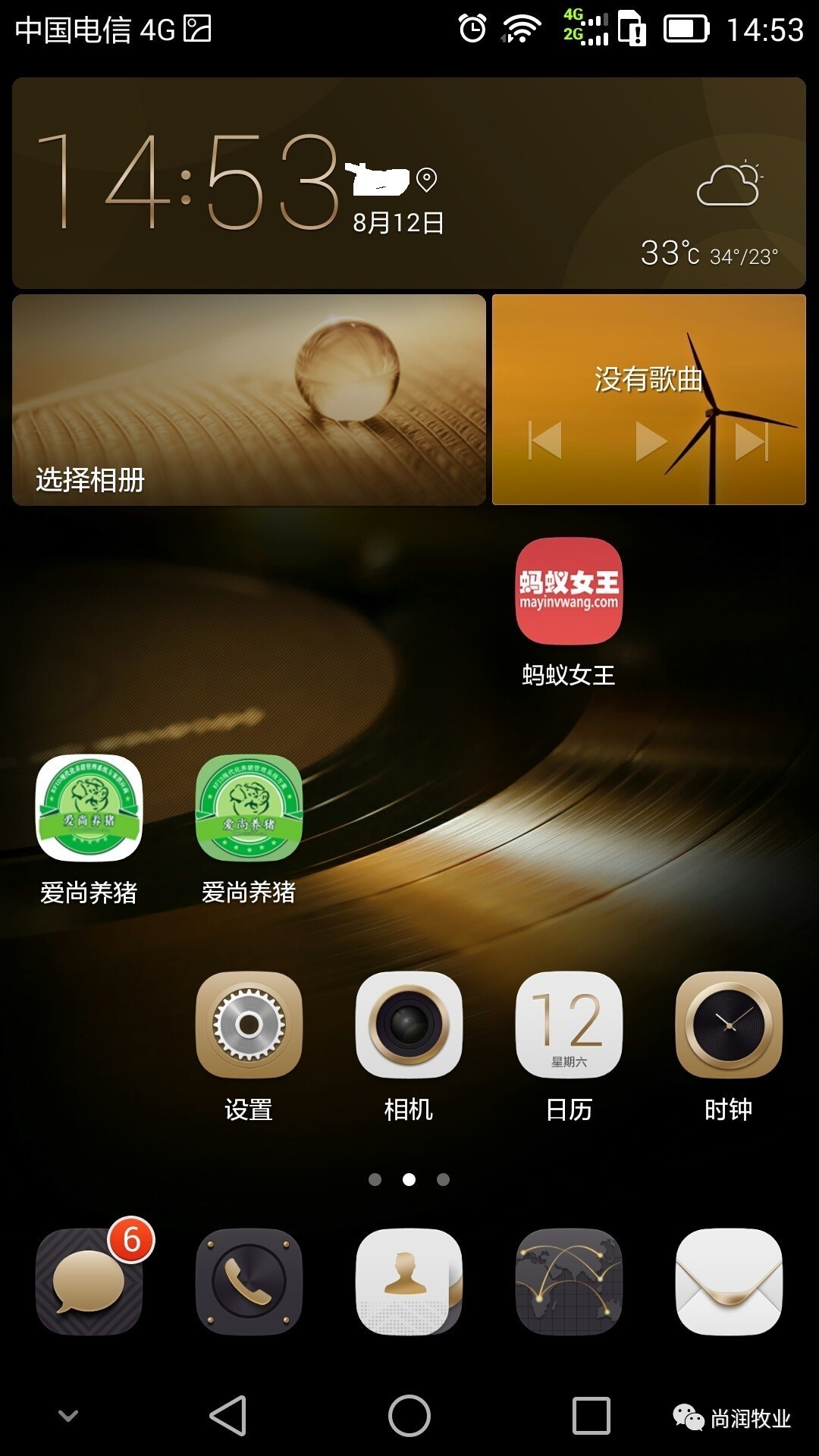Open the email envelope app in dock
819x1456 pixels.
pyautogui.click(x=728, y=1282)
